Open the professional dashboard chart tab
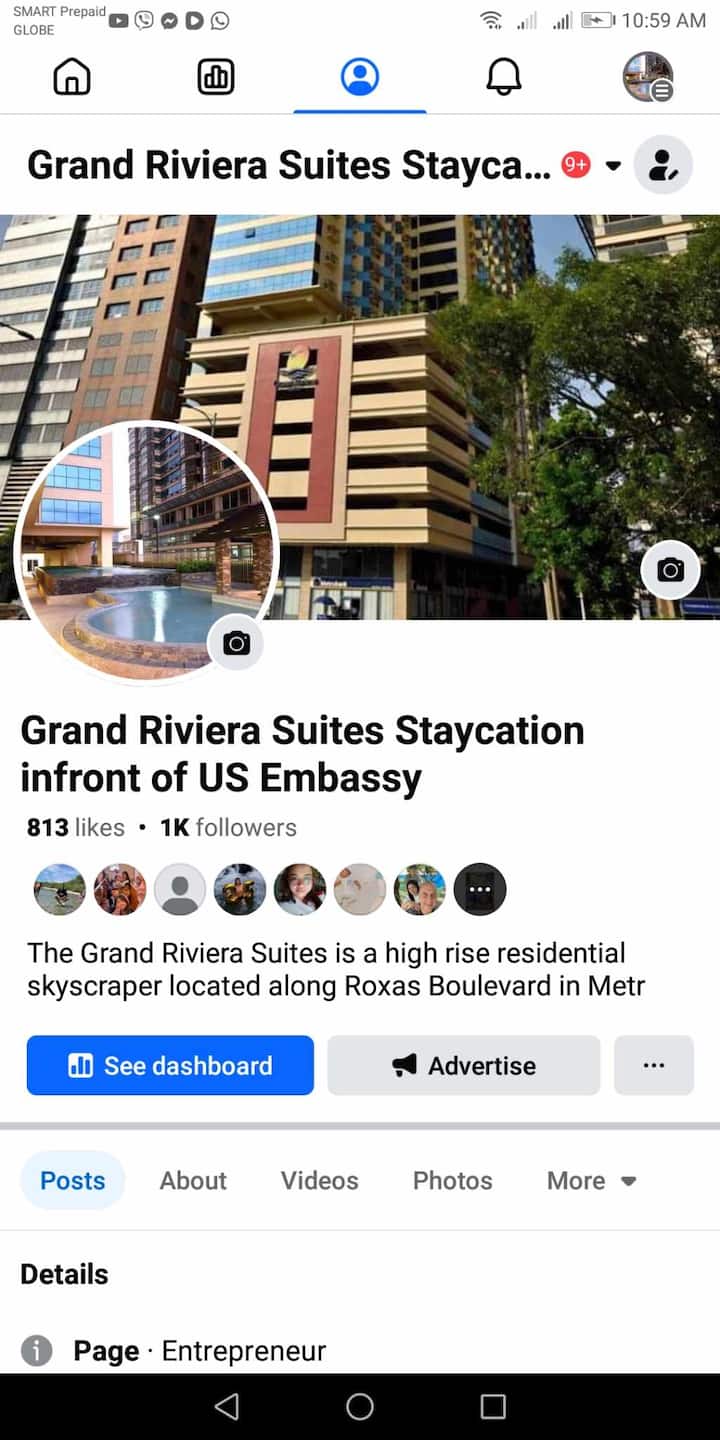The image size is (720, 1440). pyautogui.click(x=216, y=77)
